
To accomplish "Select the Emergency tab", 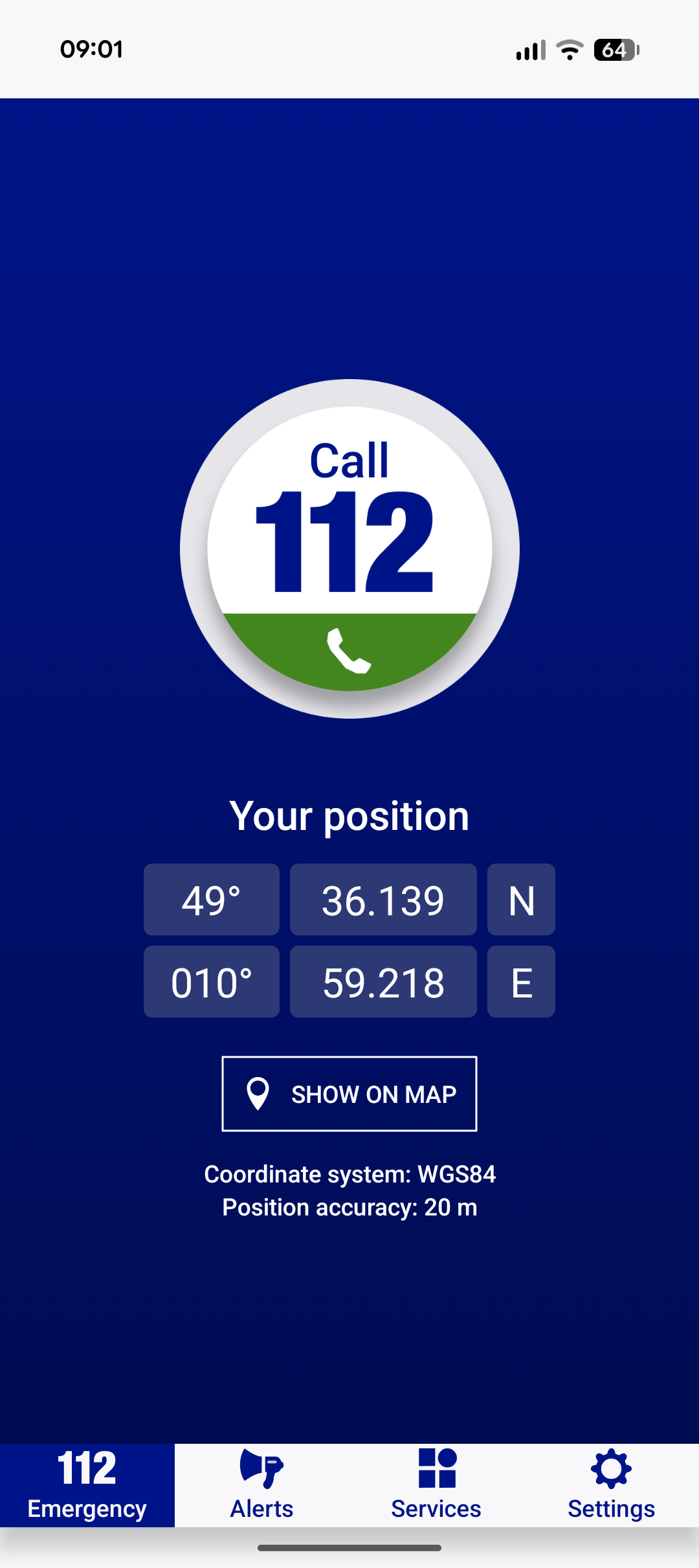I will coord(87,1485).
